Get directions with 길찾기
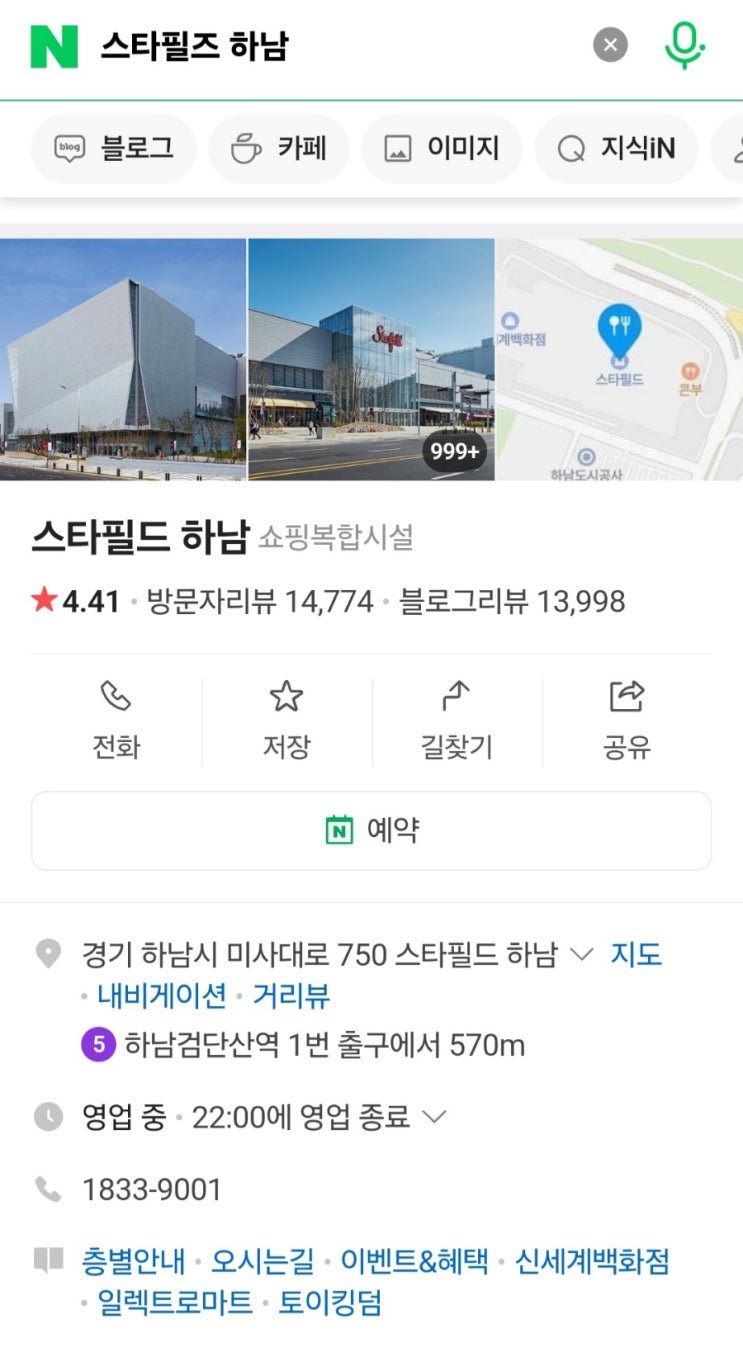Screen dimensions: 743x1352 [x=456, y=721]
